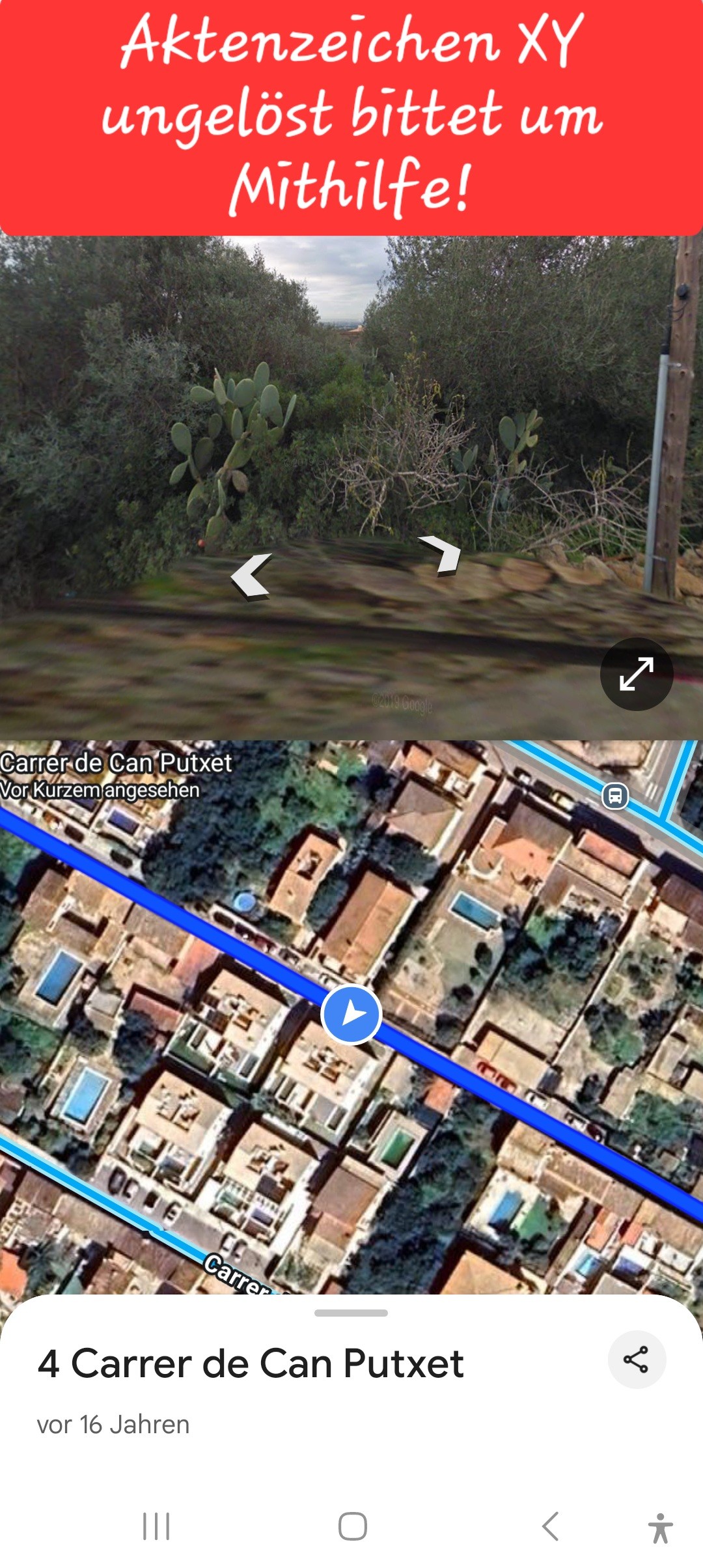
Task: Open recent apps from the navigation bar
Action: (156, 1526)
